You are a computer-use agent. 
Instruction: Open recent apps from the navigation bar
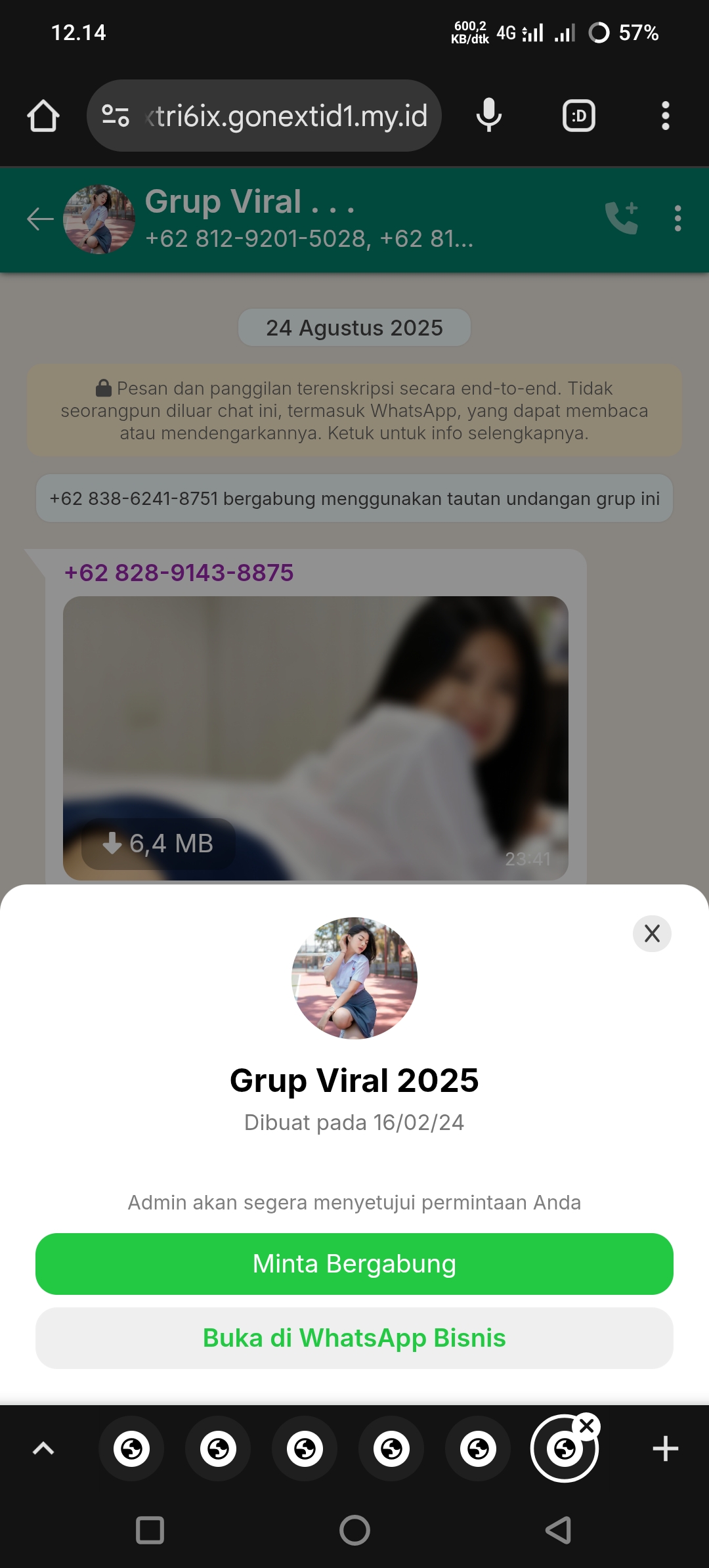click(x=150, y=1531)
